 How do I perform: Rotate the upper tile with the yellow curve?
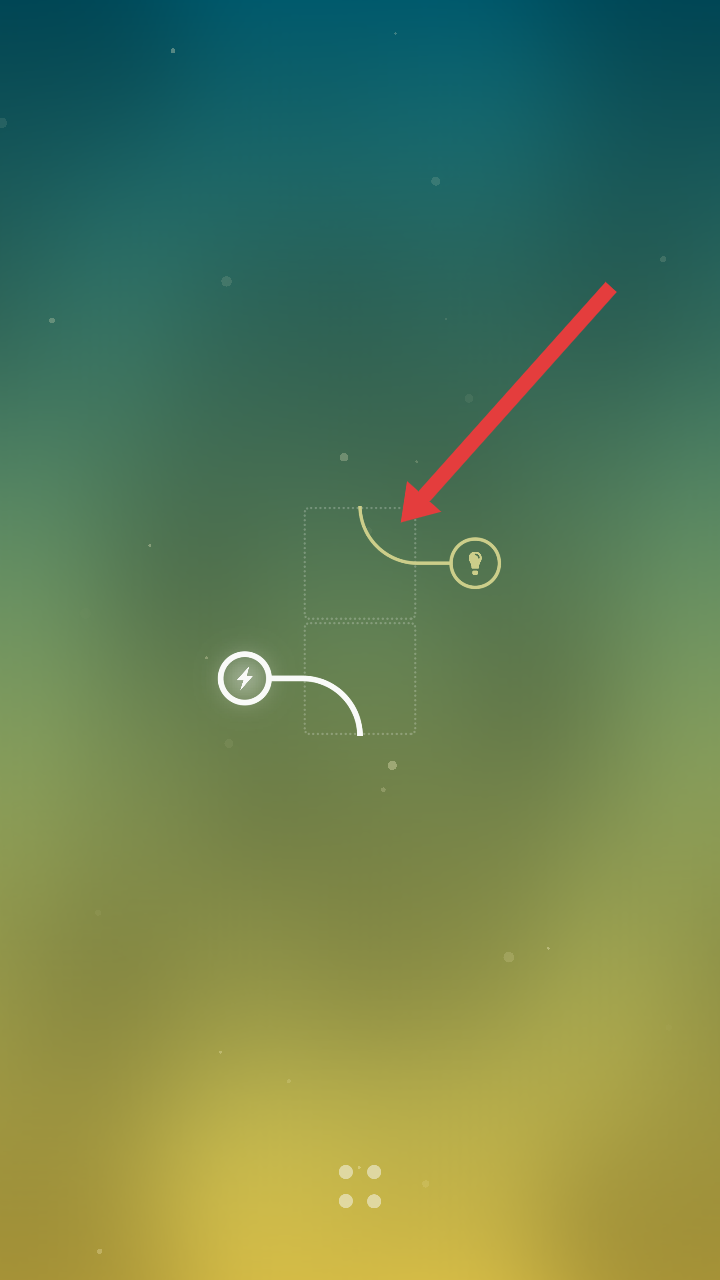click(x=360, y=562)
